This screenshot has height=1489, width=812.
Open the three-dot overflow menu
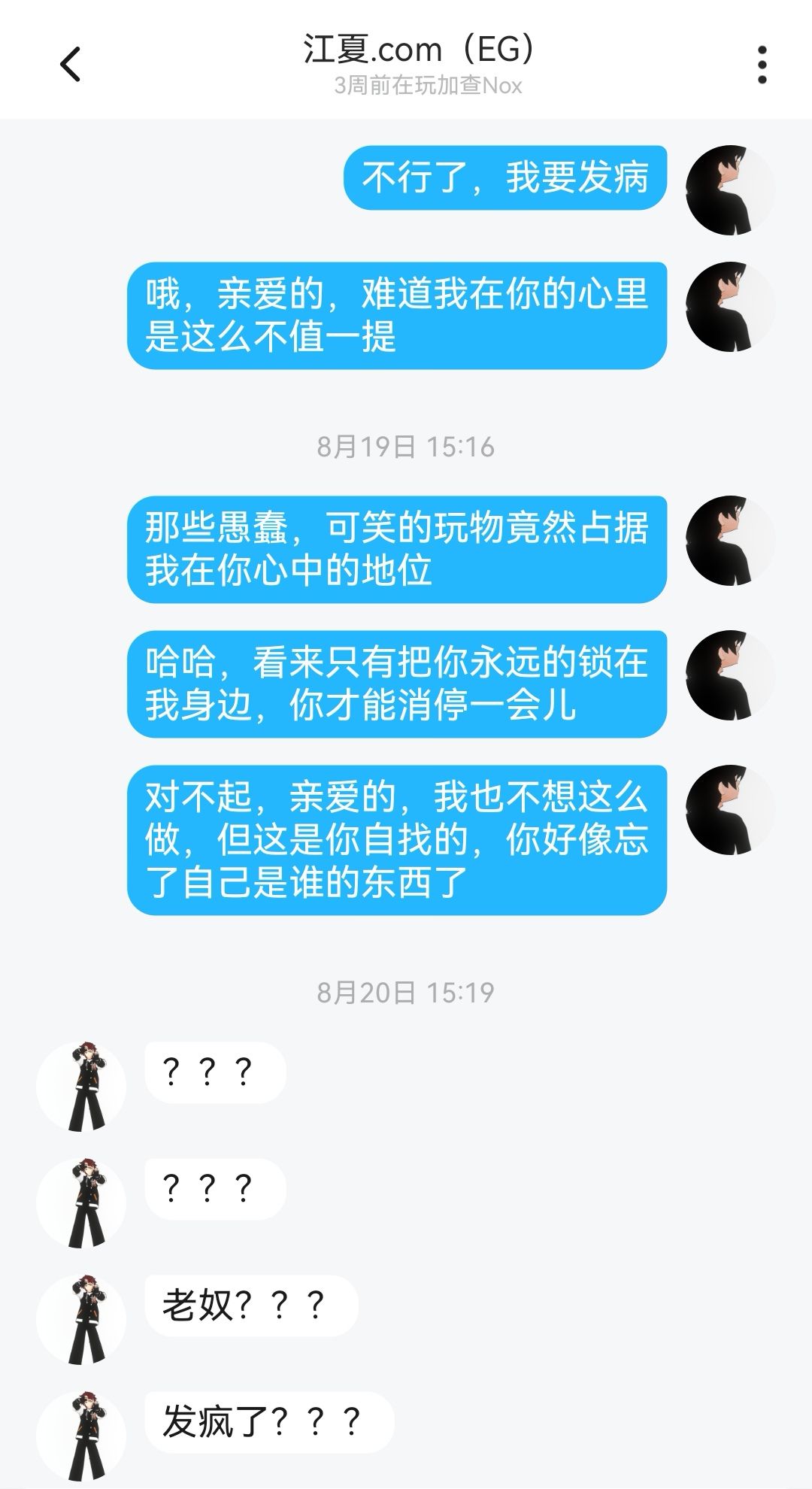click(x=762, y=65)
